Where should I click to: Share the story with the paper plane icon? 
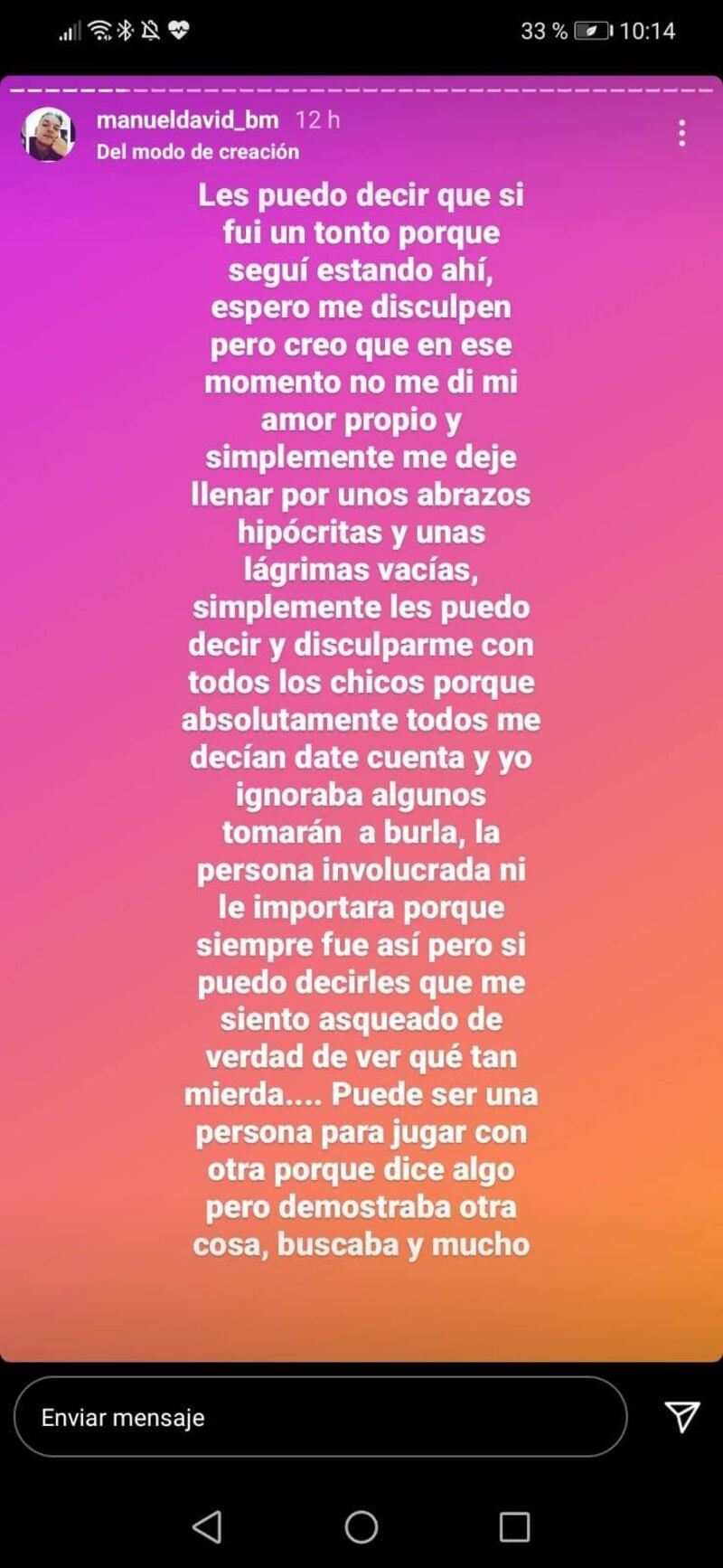coord(681,1417)
